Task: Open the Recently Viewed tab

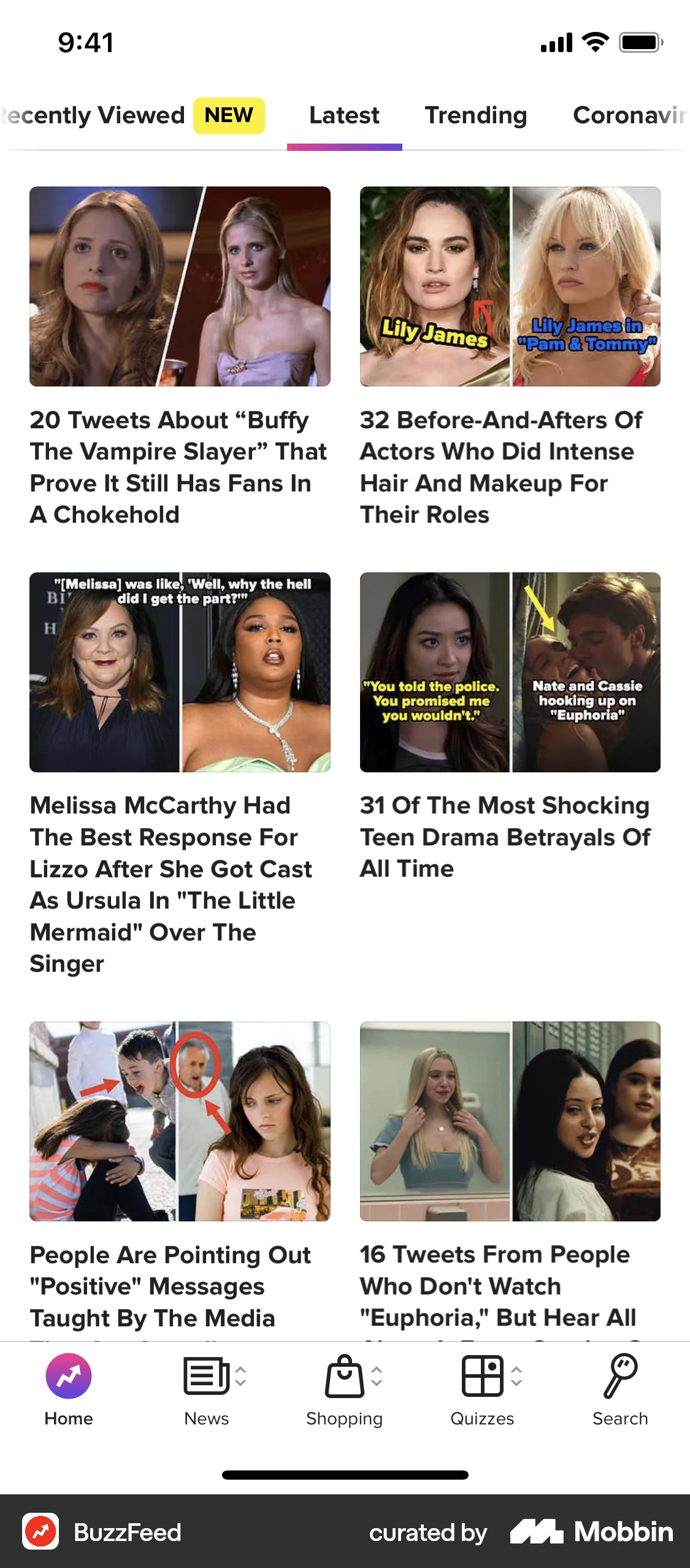Action: 92,115
